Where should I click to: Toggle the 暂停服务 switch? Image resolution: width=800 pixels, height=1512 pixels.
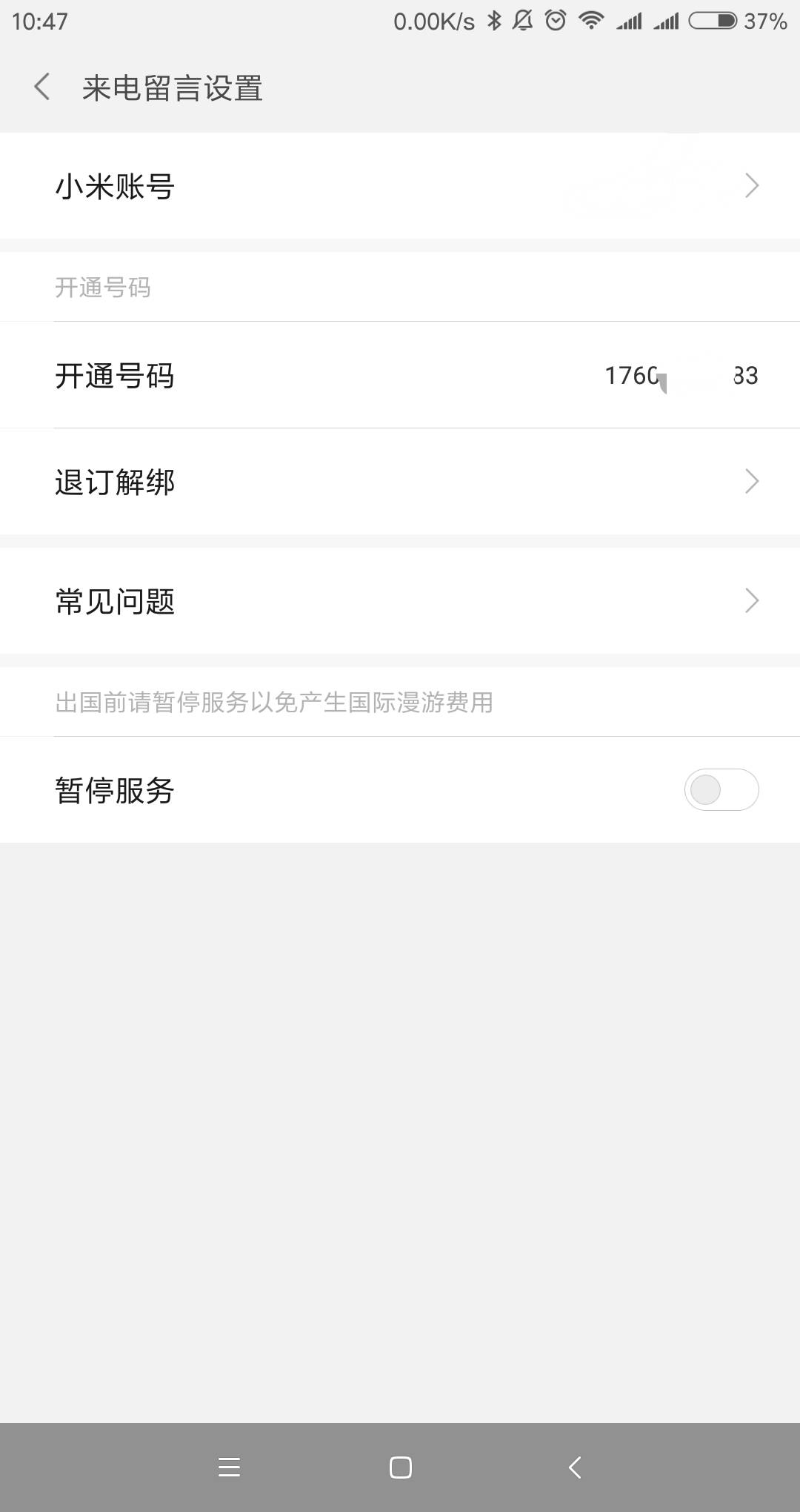pyautogui.click(x=721, y=790)
